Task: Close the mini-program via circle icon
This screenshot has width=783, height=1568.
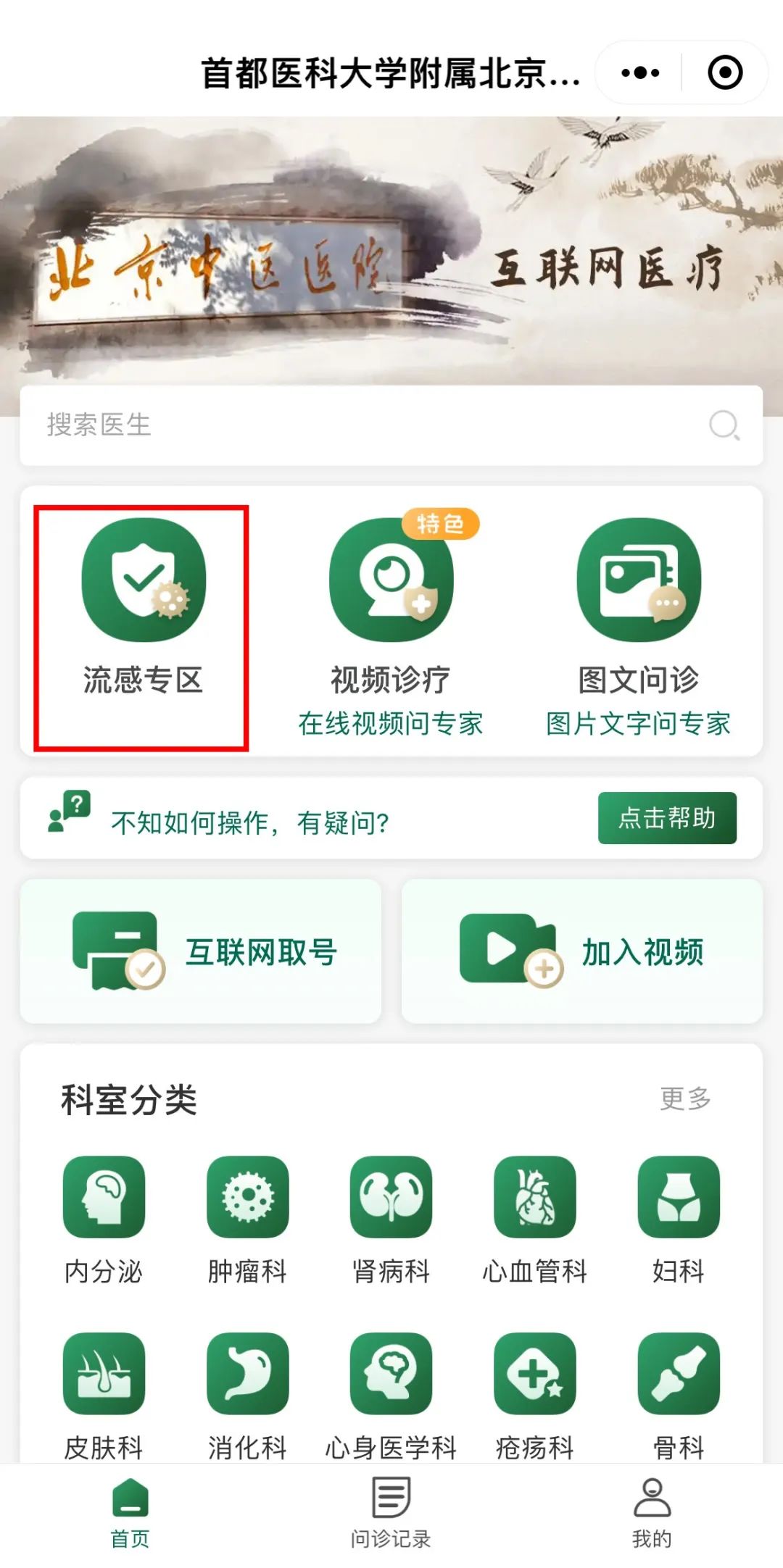Action: pos(725,73)
